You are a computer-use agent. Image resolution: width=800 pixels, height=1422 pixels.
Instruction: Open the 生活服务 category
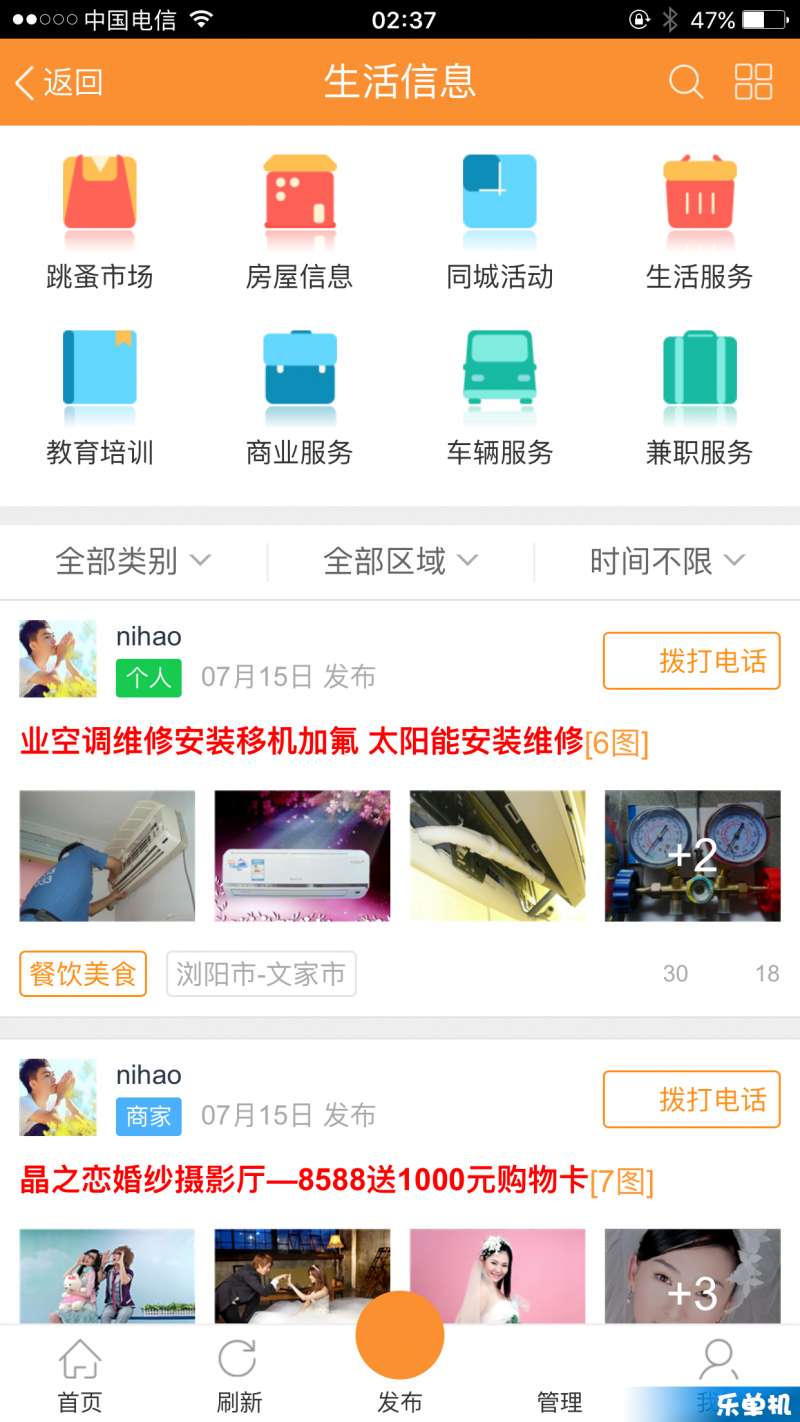click(700, 220)
